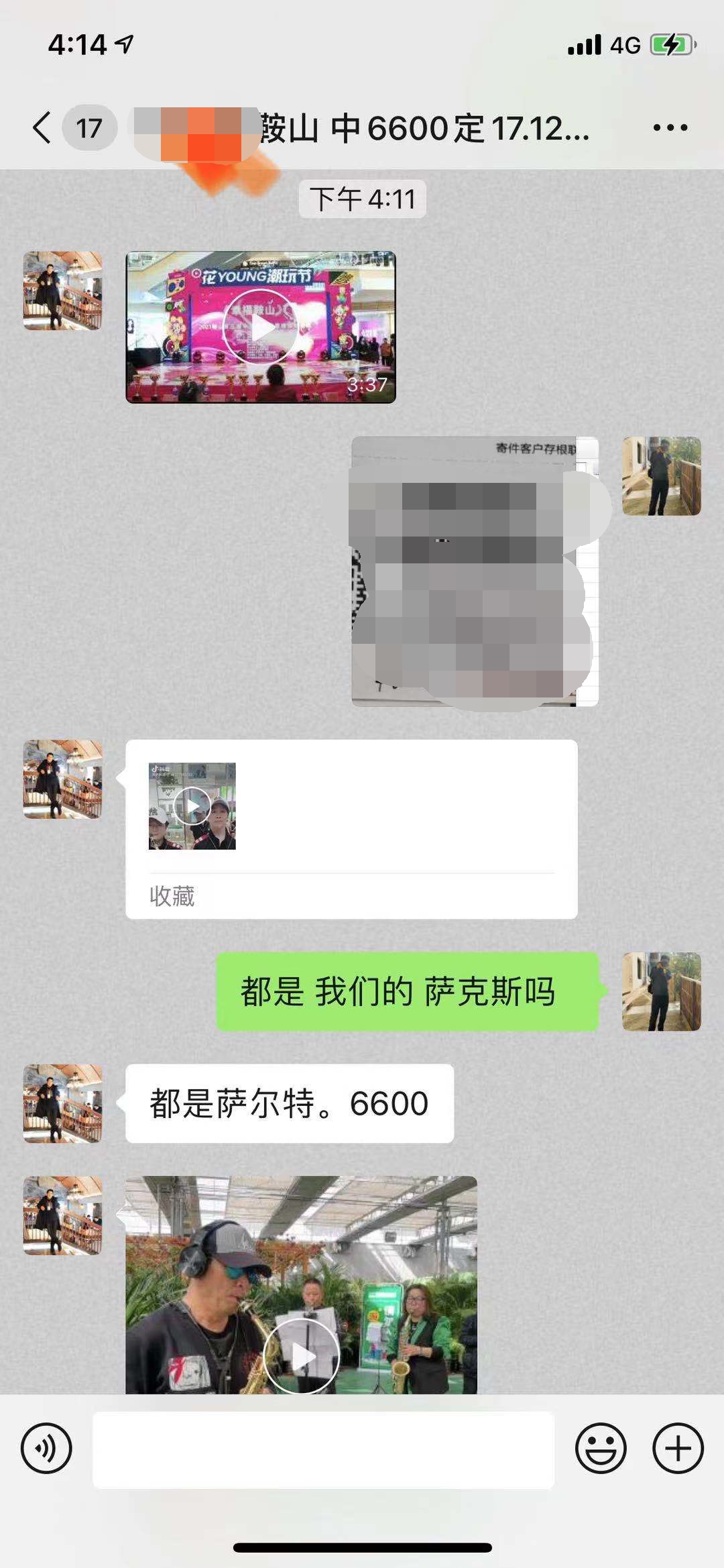View the avatar next to 都是萨尔特。6600
This screenshot has height=1568, width=724.
tap(62, 1103)
